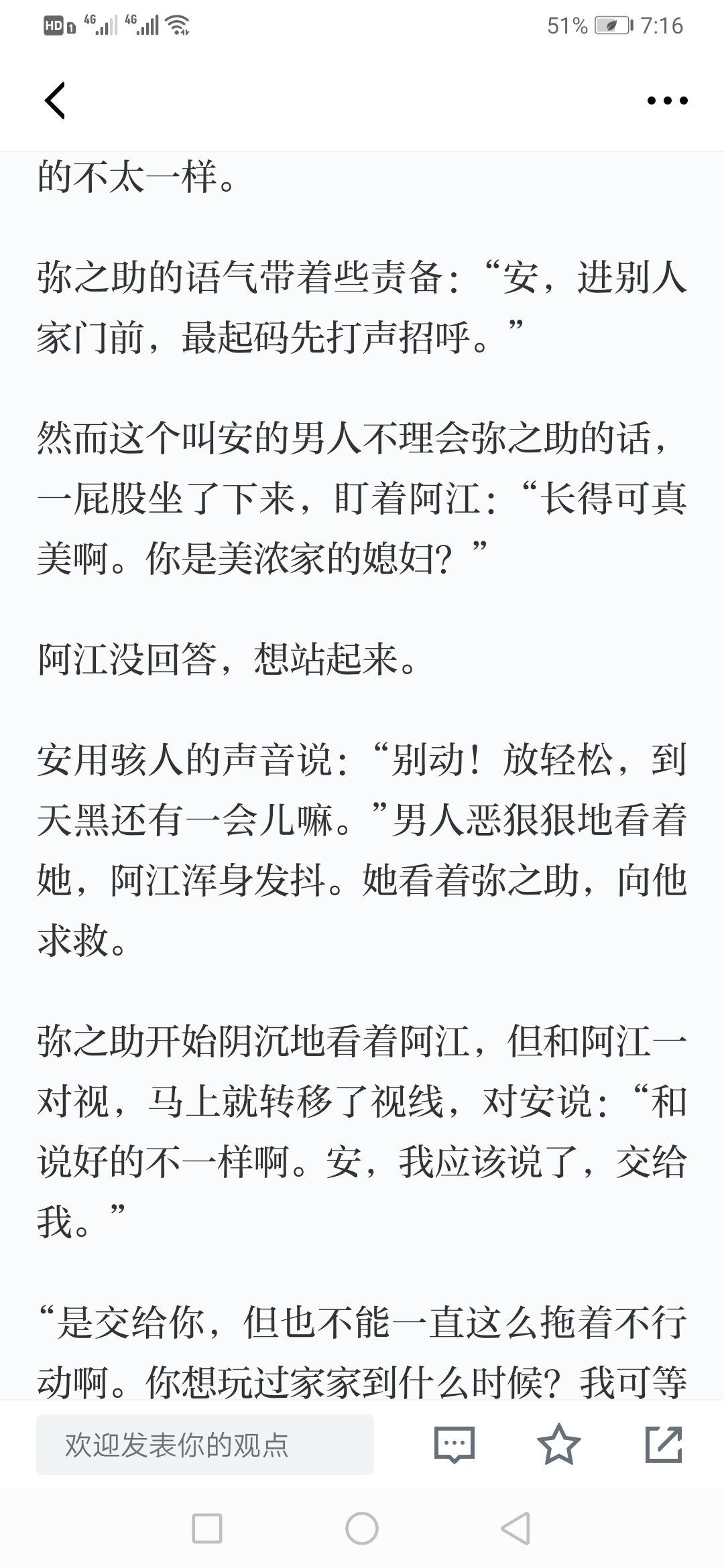Tap the system home button

(x=362, y=1528)
